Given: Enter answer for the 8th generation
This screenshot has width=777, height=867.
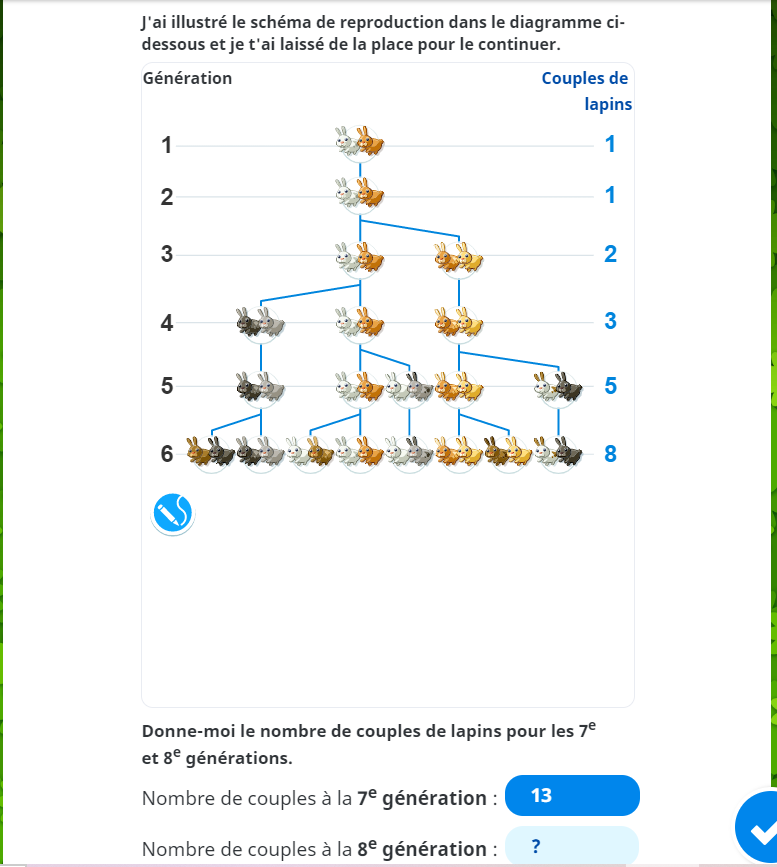Looking at the screenshot, I should coord(571,847).
